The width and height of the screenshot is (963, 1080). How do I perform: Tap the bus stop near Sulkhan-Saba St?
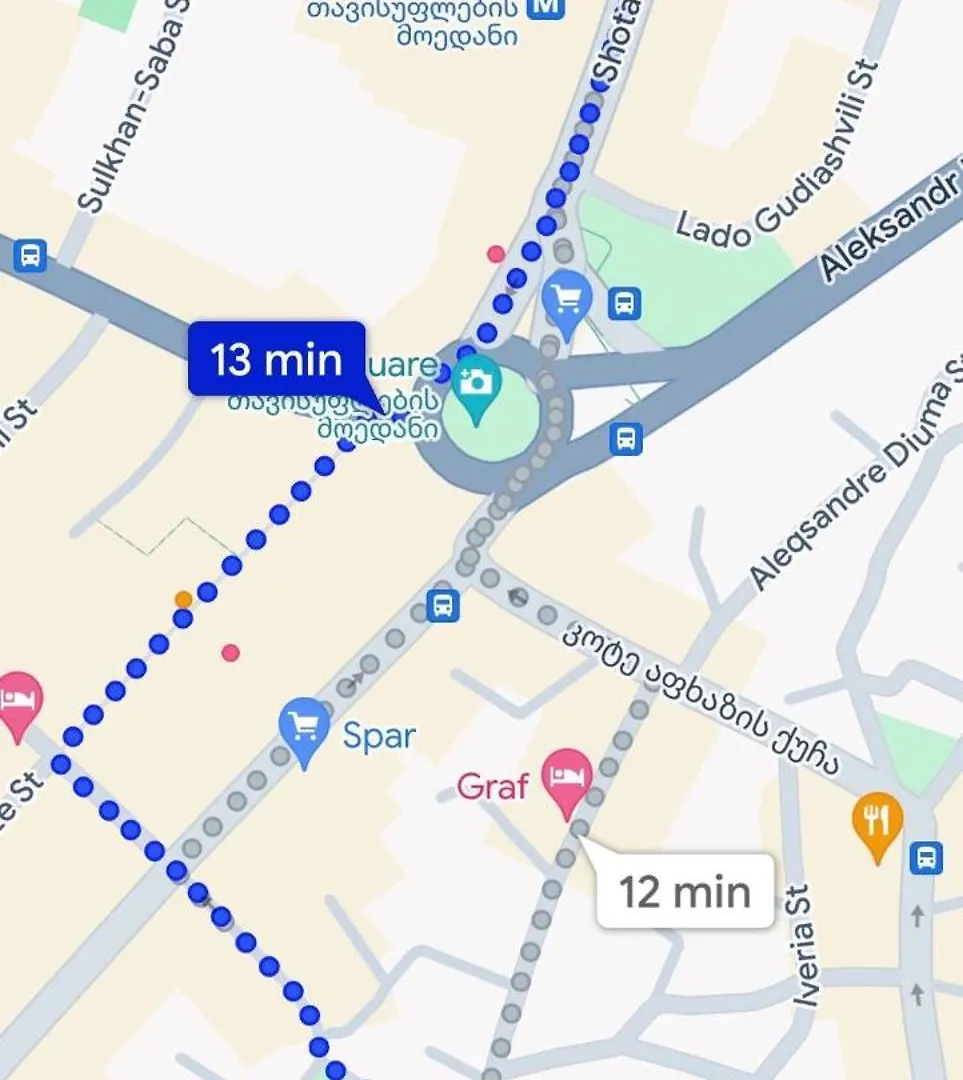[30, 256]
